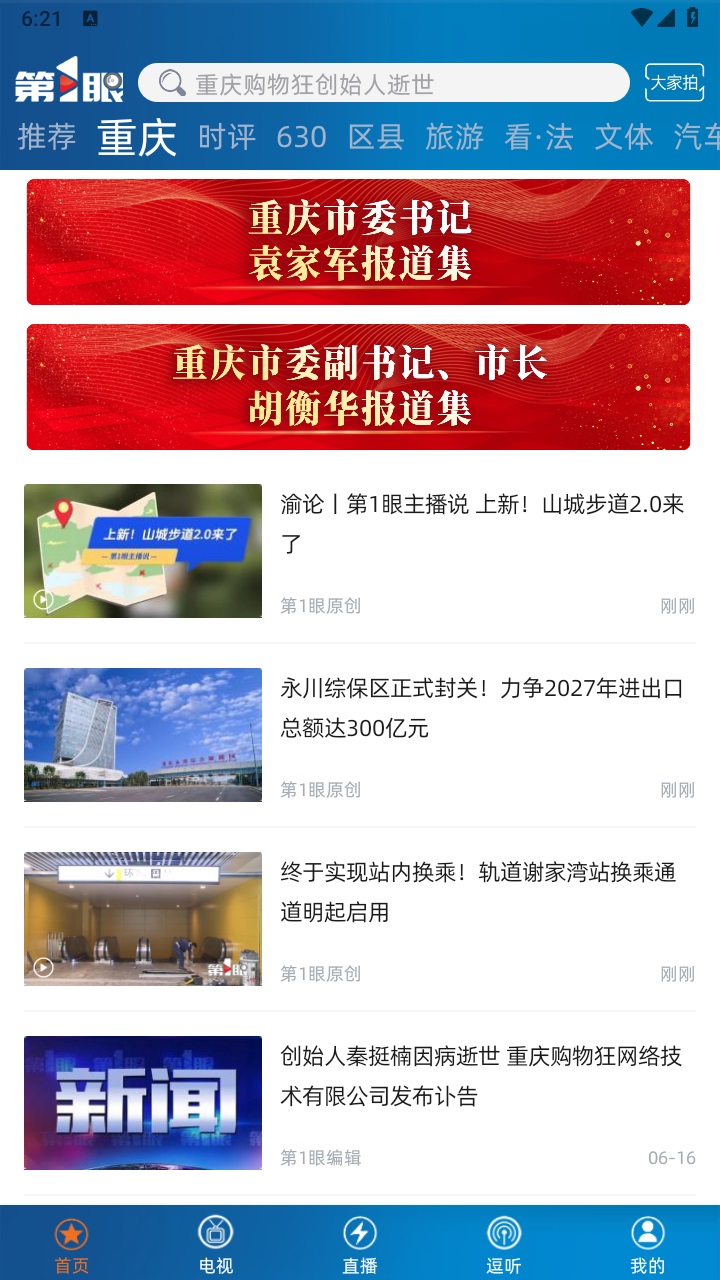
Task: Open the 袁家军报道集 banner
Action: (359, 242)
